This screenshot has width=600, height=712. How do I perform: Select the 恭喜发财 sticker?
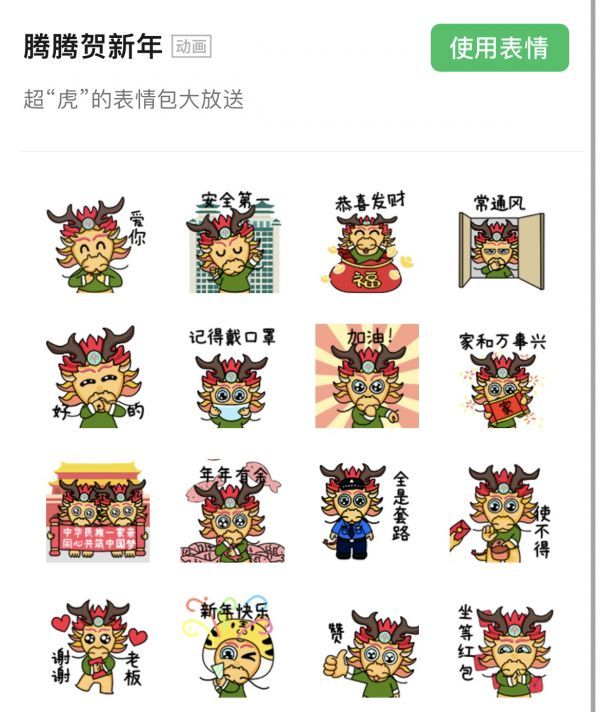click(368, 241)
